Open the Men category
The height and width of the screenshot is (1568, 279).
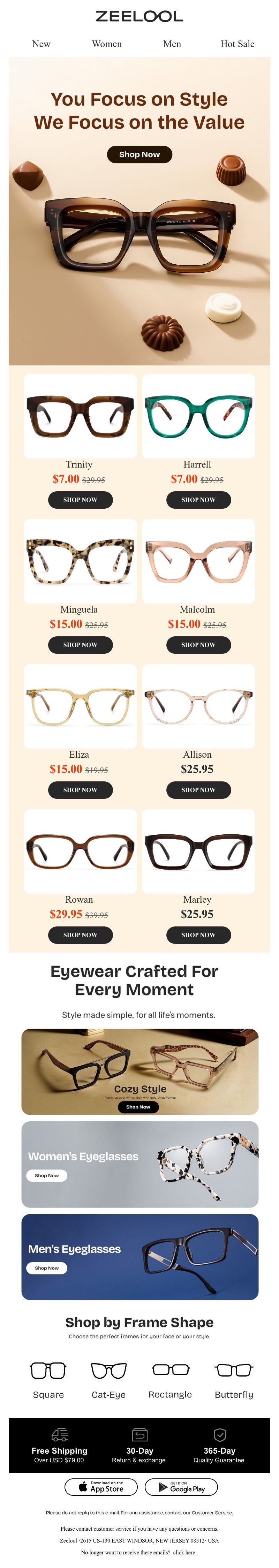click(172, 44)
